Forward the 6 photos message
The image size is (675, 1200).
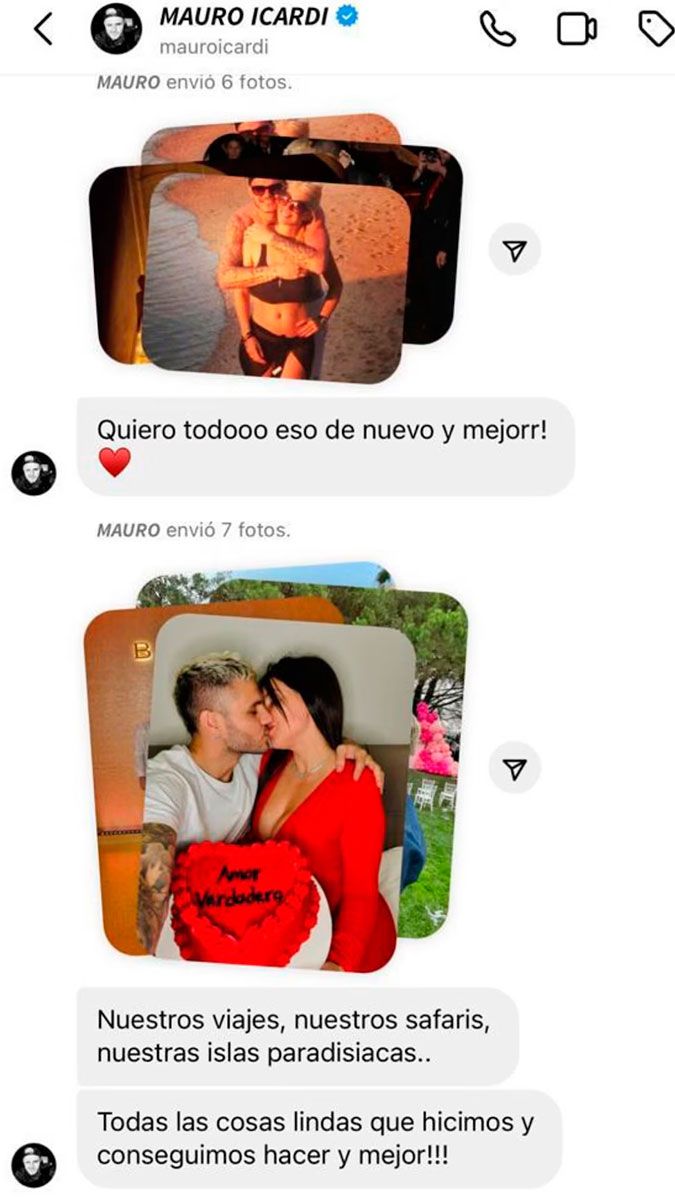pyautogui.click(x=515, y=250)
